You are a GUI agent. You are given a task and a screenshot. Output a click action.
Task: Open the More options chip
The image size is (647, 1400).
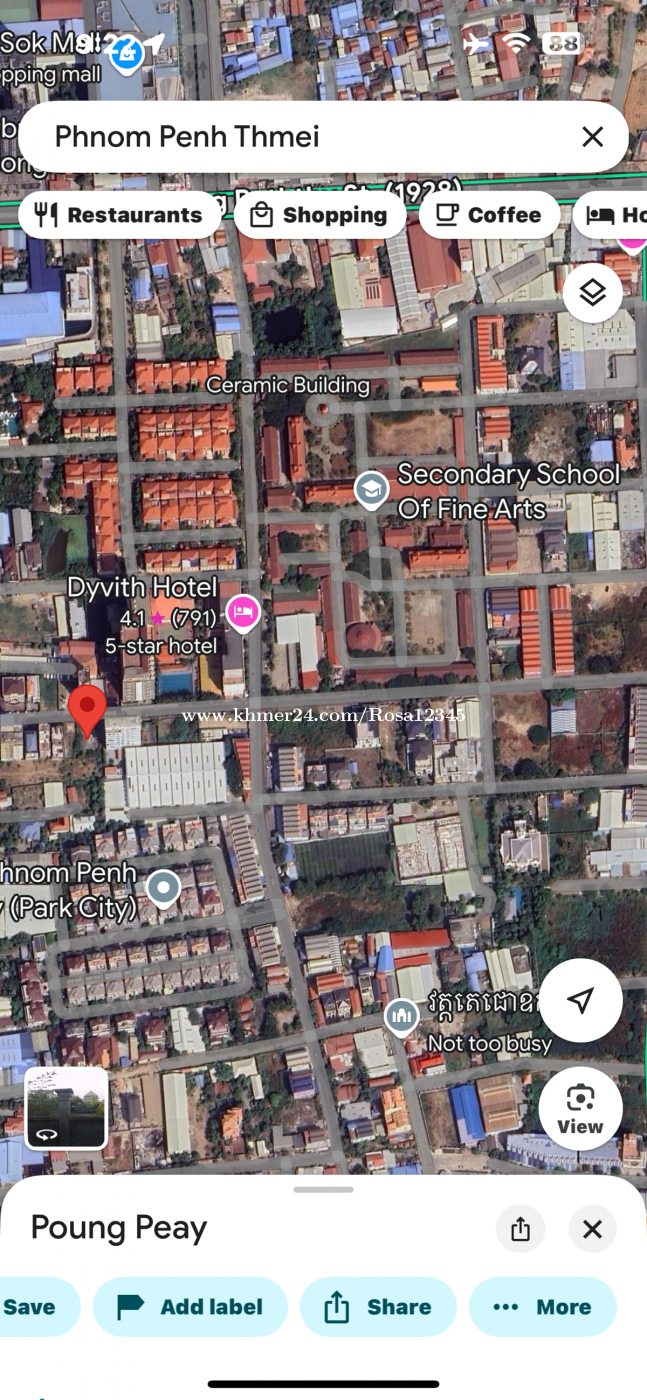543,1307
